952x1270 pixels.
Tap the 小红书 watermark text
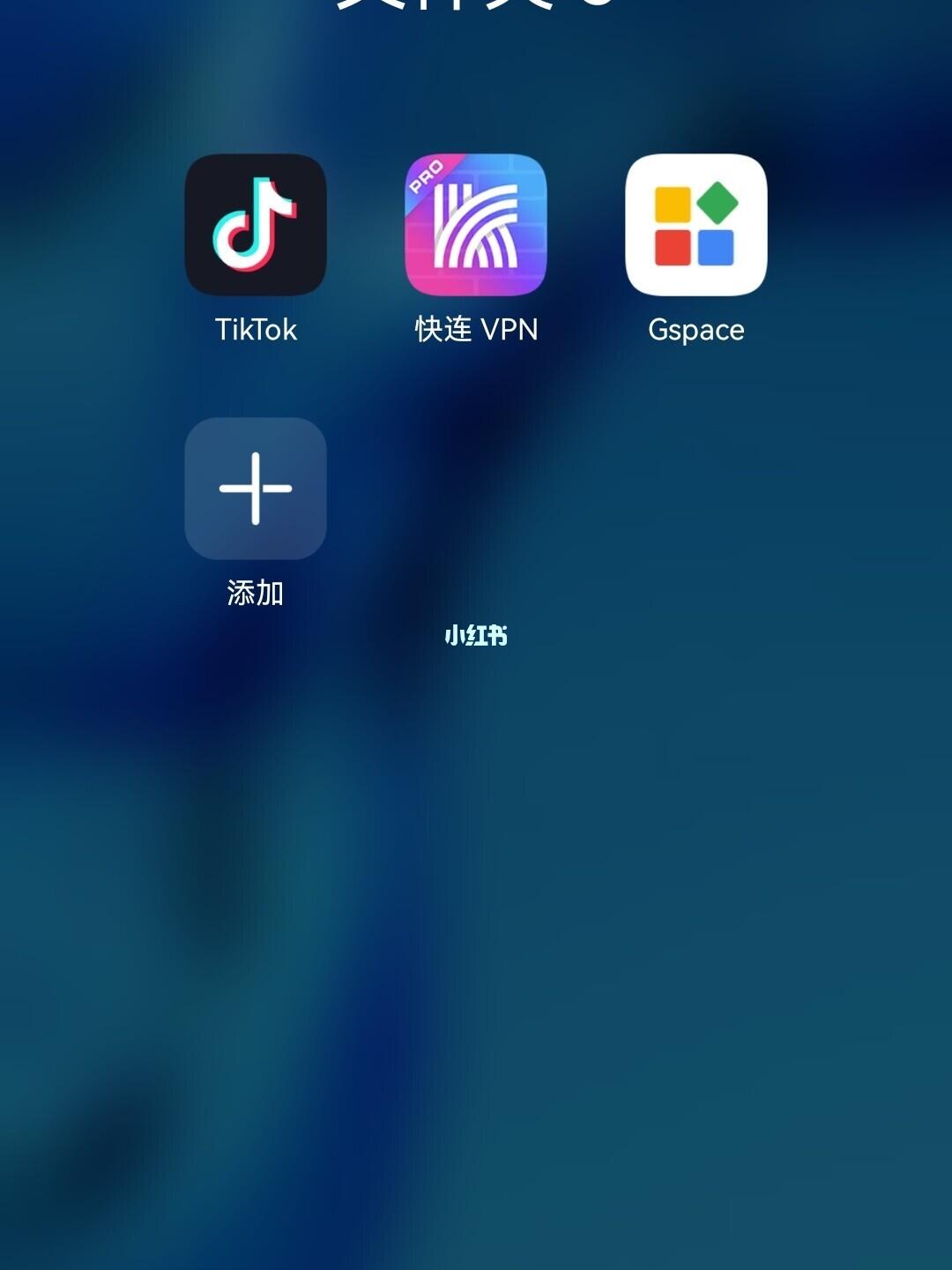(x=477, y=634)
